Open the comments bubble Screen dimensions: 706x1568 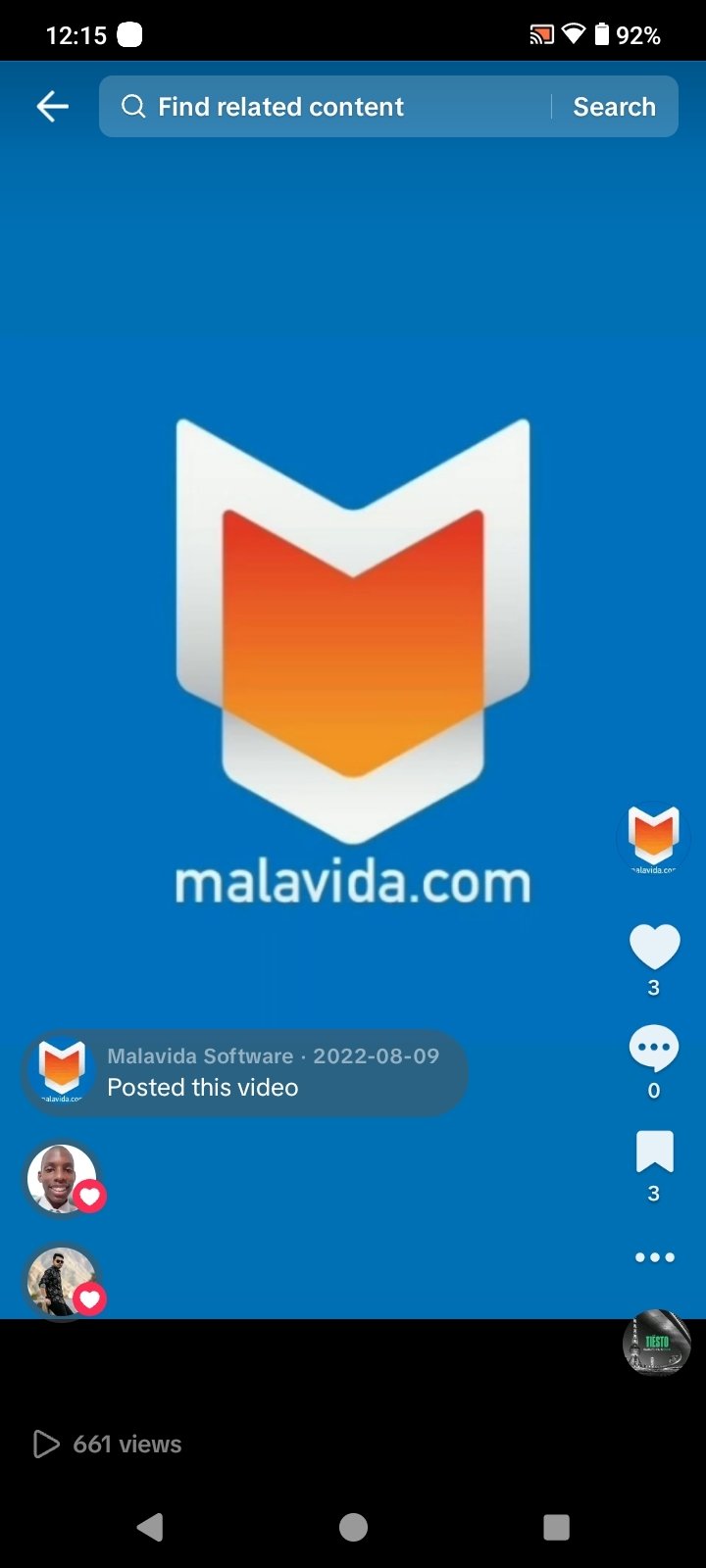point(654,1049)
